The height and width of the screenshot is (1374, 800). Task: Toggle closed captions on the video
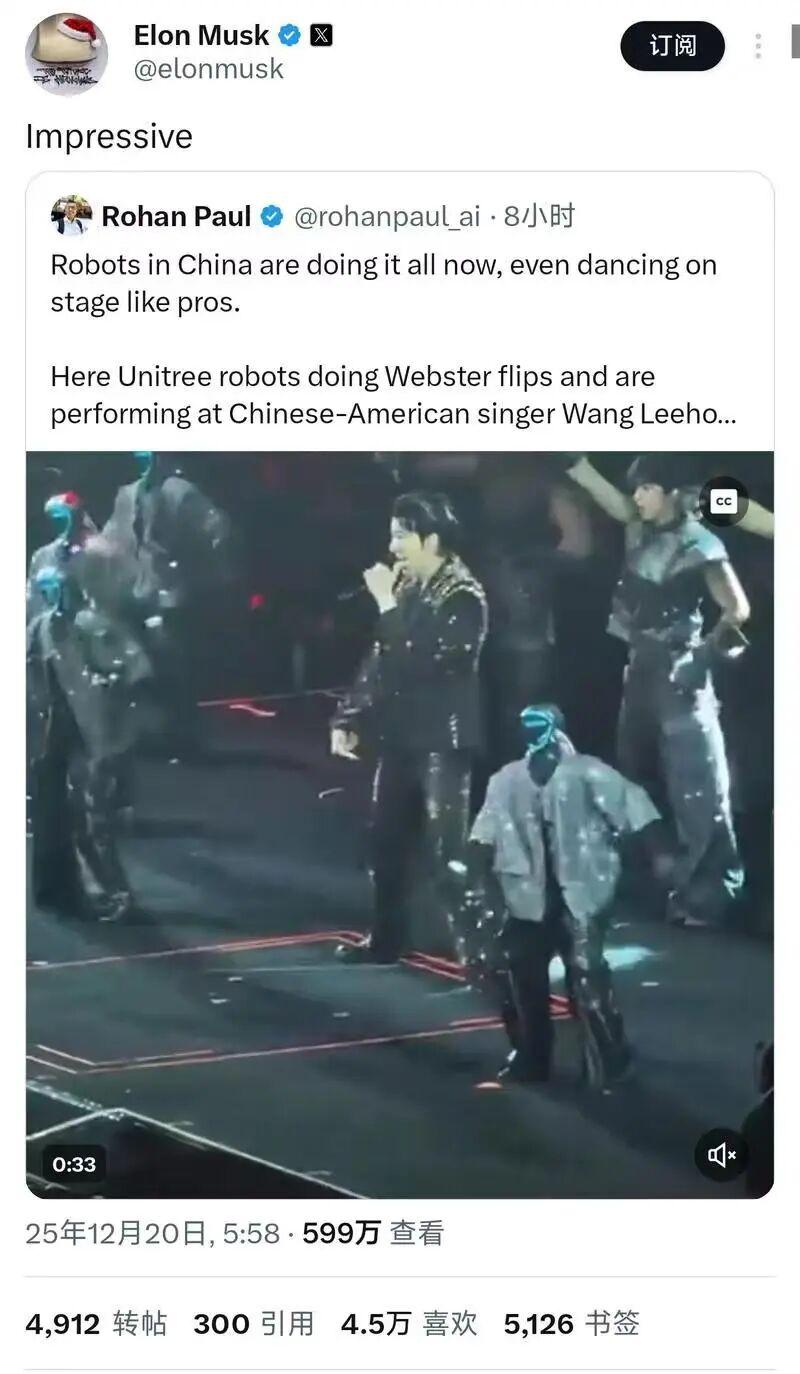[723, 502]
